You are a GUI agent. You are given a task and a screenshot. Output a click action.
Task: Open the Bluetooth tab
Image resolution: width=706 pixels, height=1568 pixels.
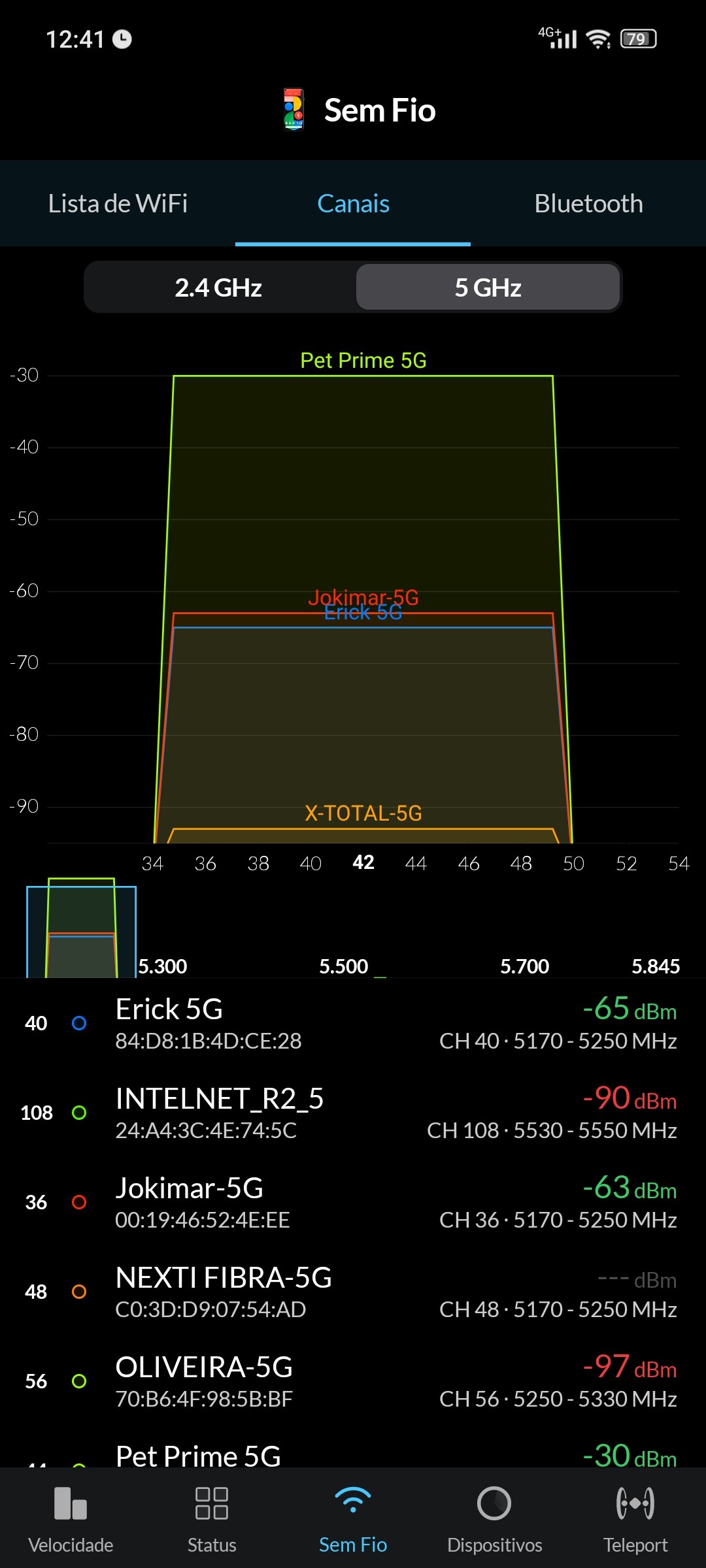click(588, 204)
